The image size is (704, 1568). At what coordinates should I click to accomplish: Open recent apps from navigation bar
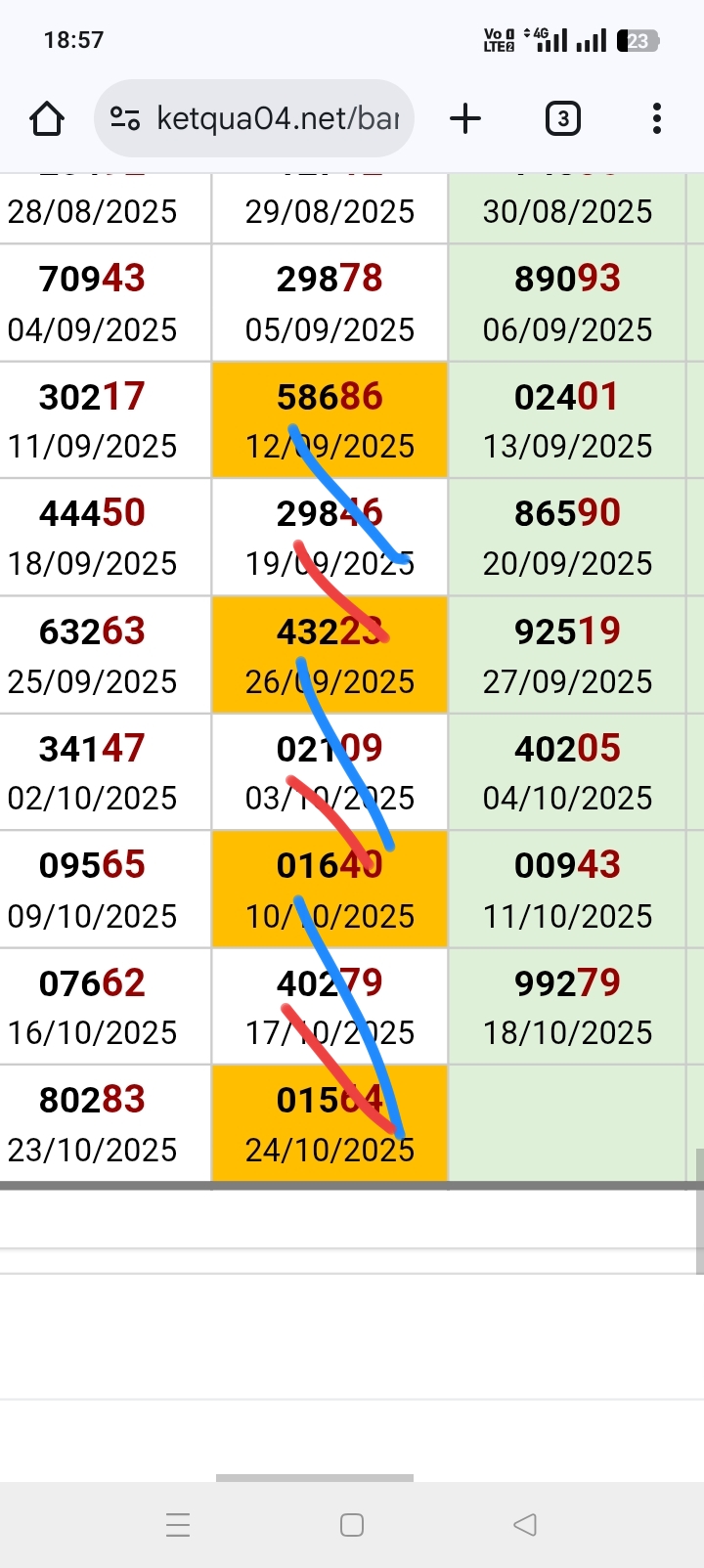coord(178,1524)
